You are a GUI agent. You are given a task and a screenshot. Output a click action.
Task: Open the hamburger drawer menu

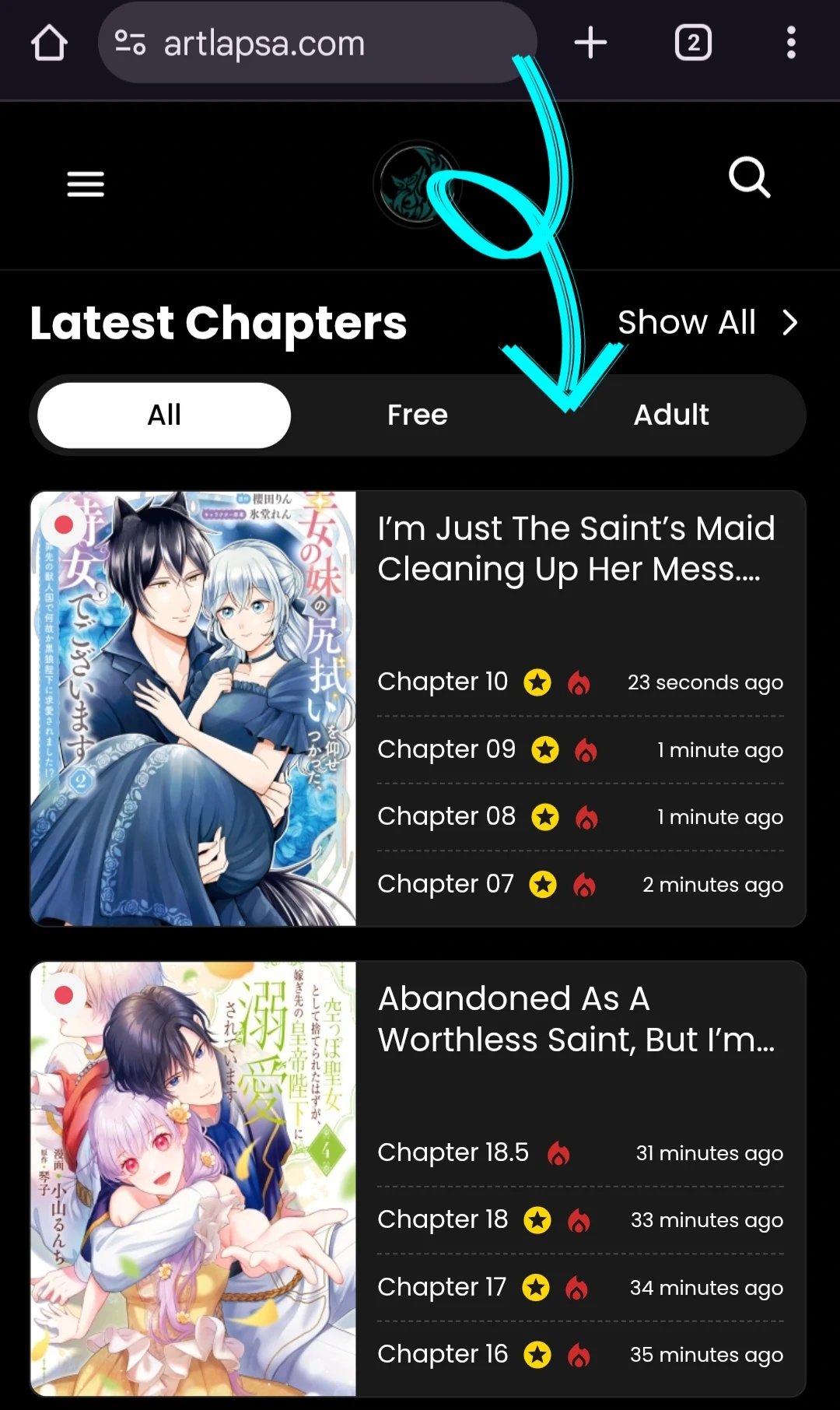(x=86, y=184)
